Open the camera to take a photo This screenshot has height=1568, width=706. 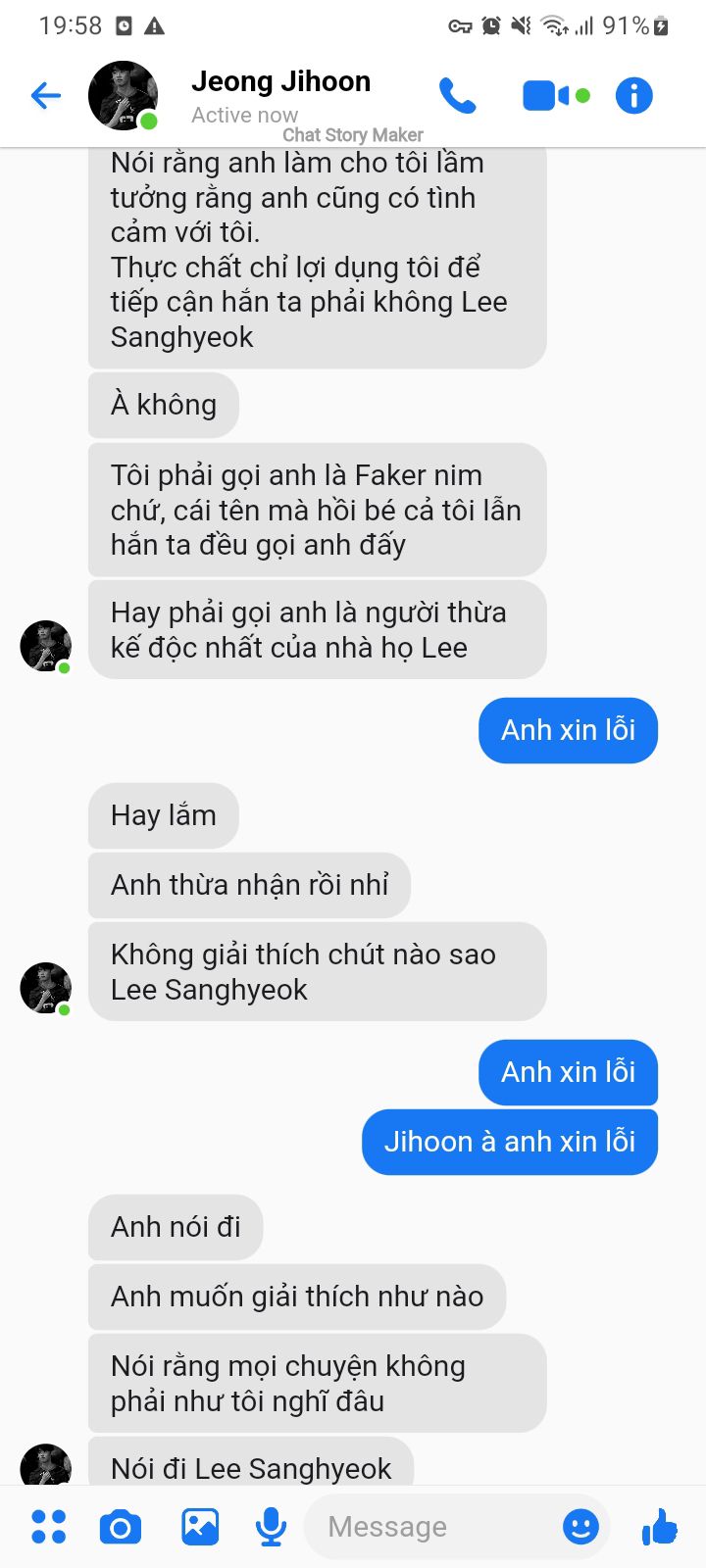[121, 1527]
